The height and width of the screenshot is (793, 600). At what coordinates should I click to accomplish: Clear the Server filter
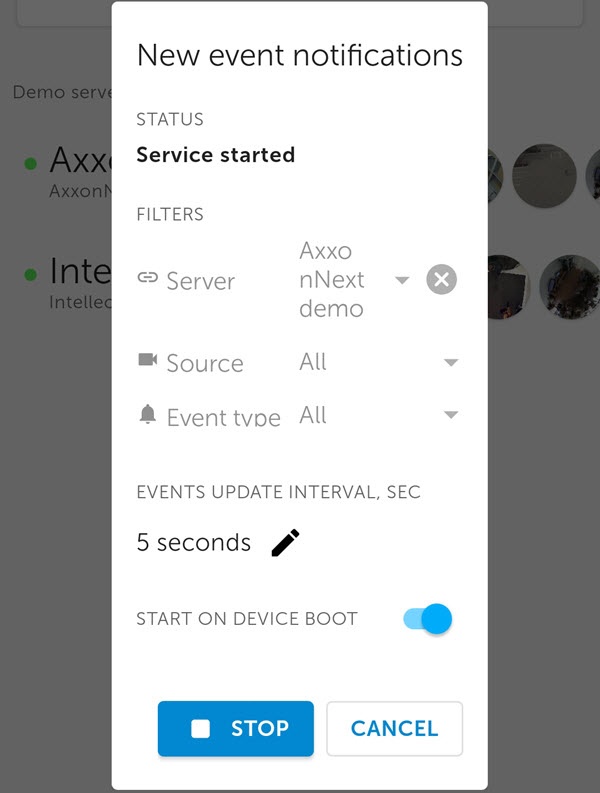tap(441, 280)
